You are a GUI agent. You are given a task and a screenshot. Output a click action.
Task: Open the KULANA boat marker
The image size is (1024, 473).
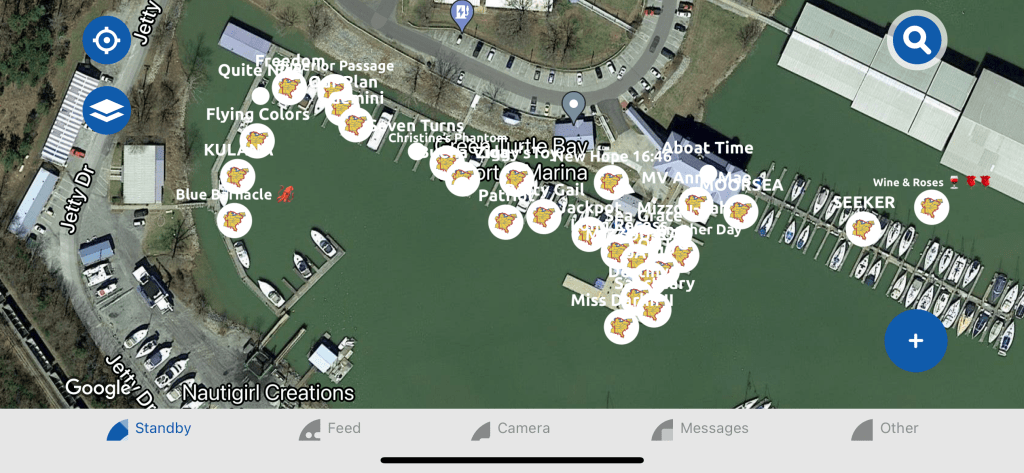tap(237, 177)
